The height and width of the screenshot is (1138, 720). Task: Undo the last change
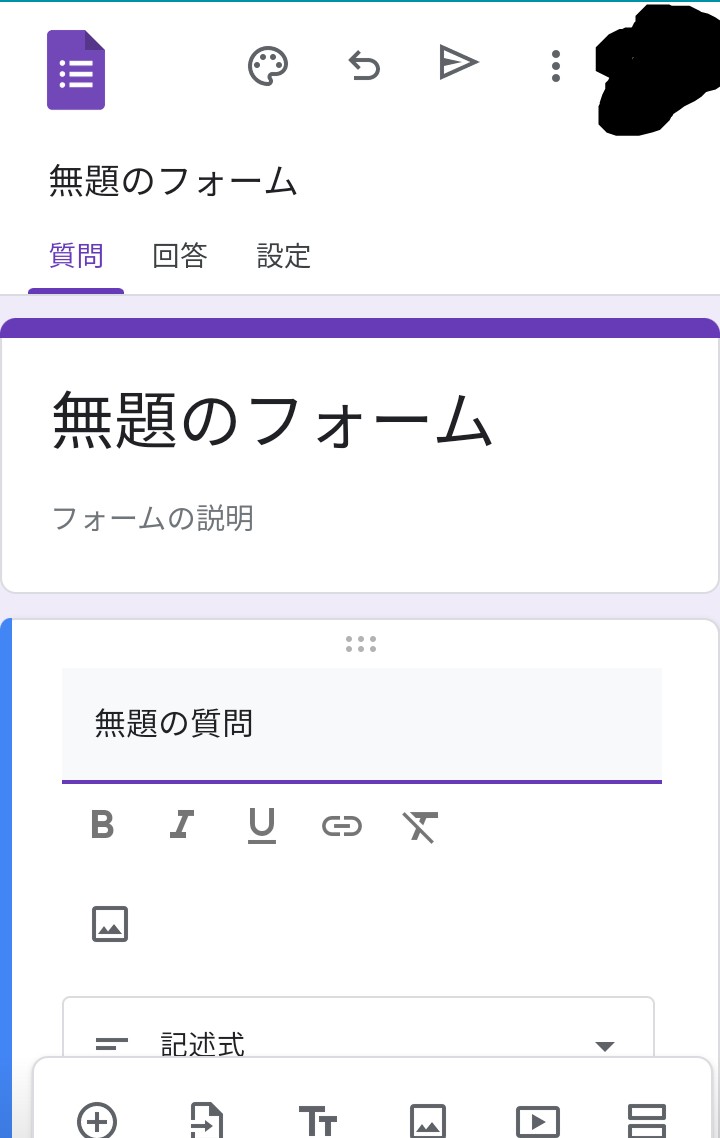pos(364,67)
